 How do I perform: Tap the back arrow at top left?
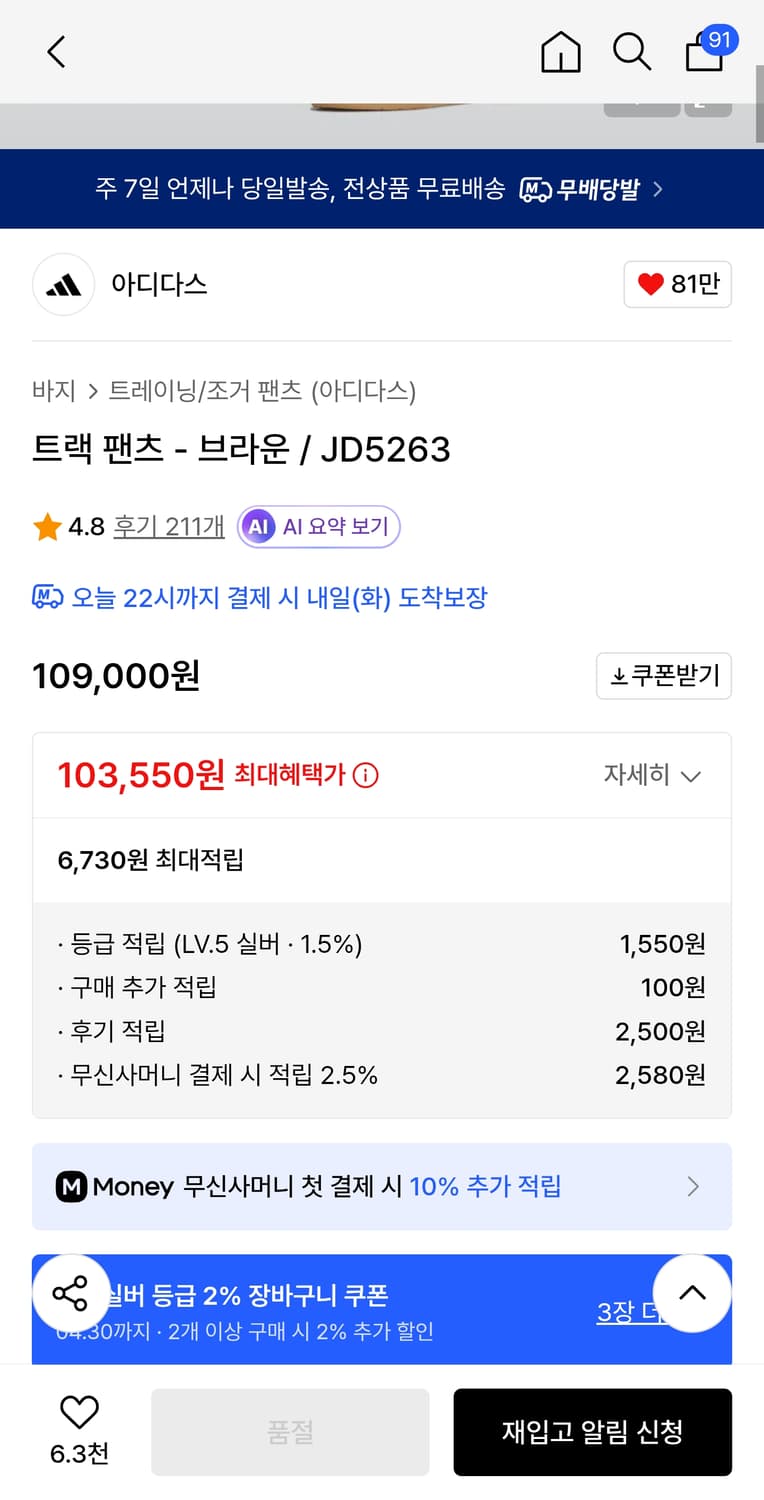point(56,51)
